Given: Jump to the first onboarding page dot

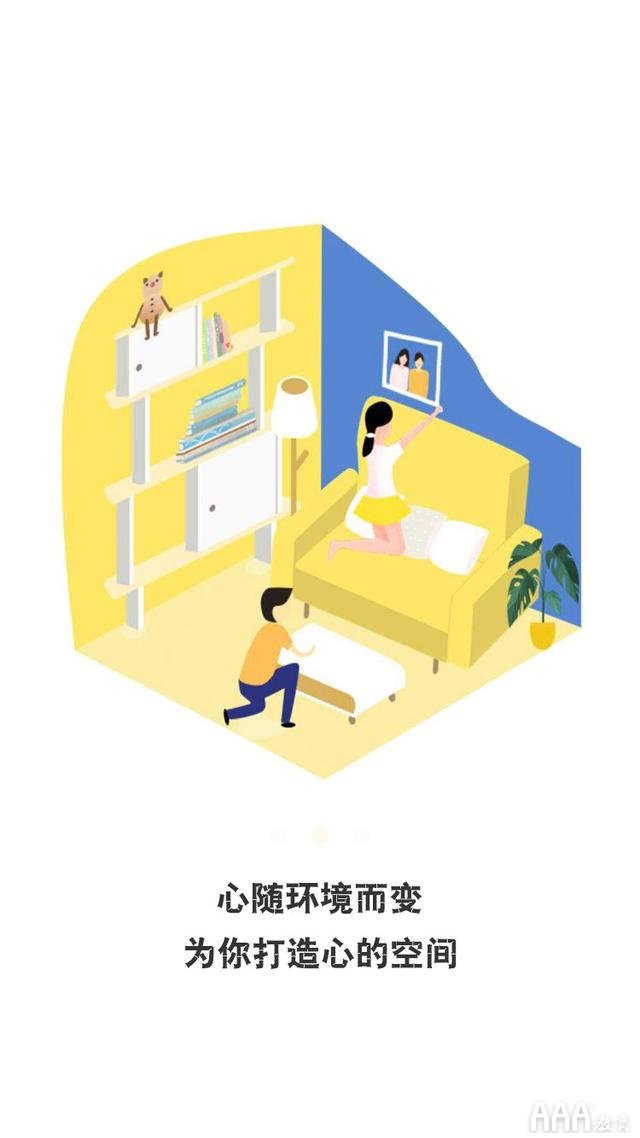Looking at the screenshot, I should pyautogui.click(x=279, y=835).
